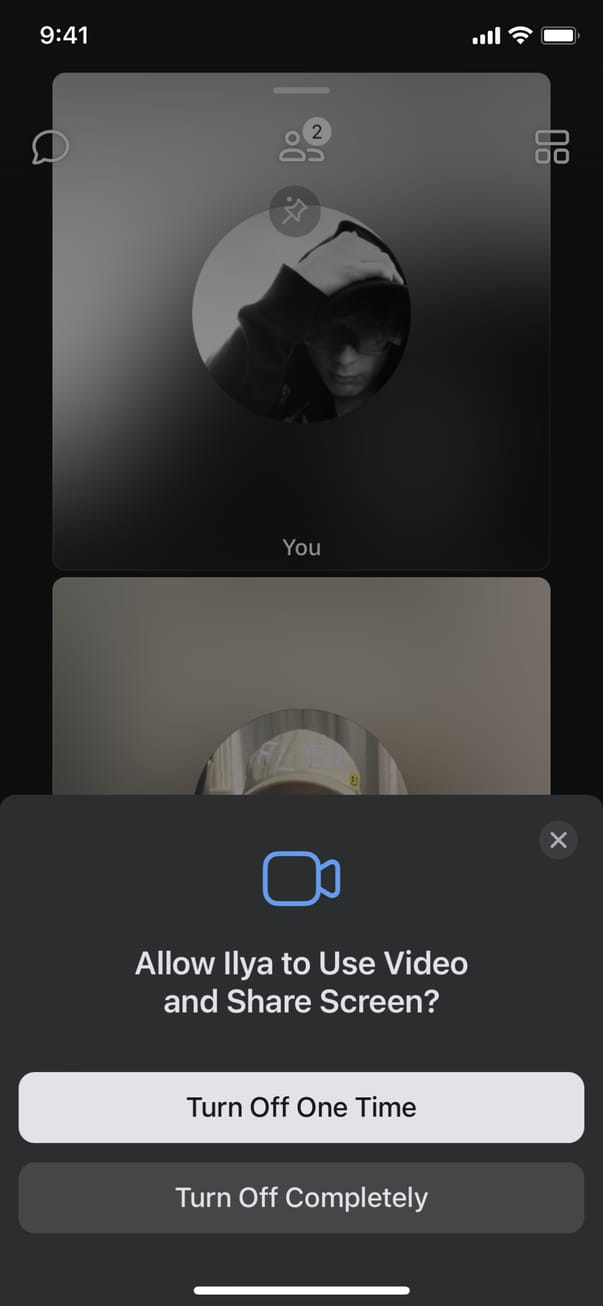Tap the pin icon on your tile
Viewport: 603px width, 1306px height.
(x=295, y=210)
